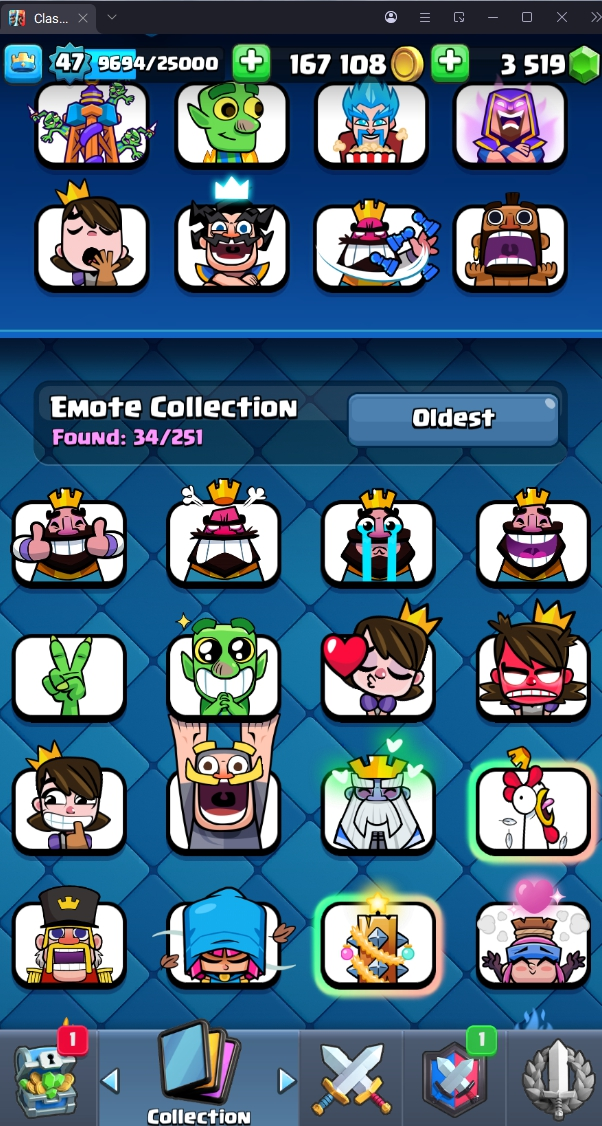Choose the chicken emote
Viewport: 602px width, 1126px height.
coord(533,809)
